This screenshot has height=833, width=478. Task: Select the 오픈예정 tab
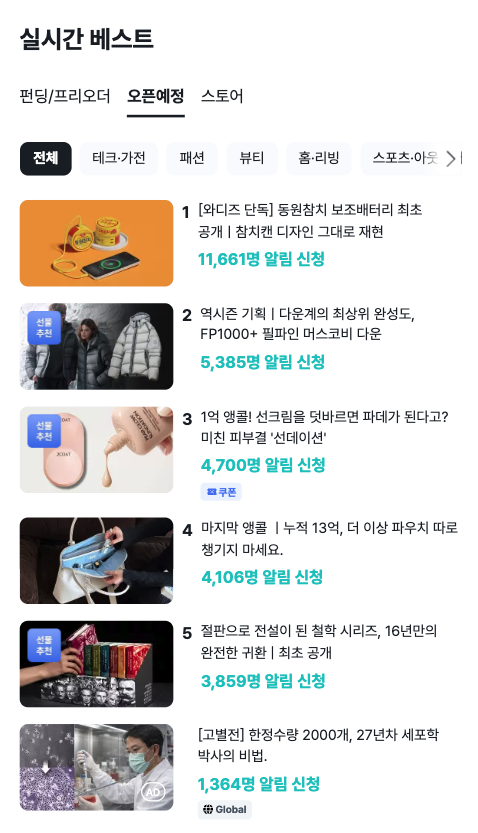point(156,96)
